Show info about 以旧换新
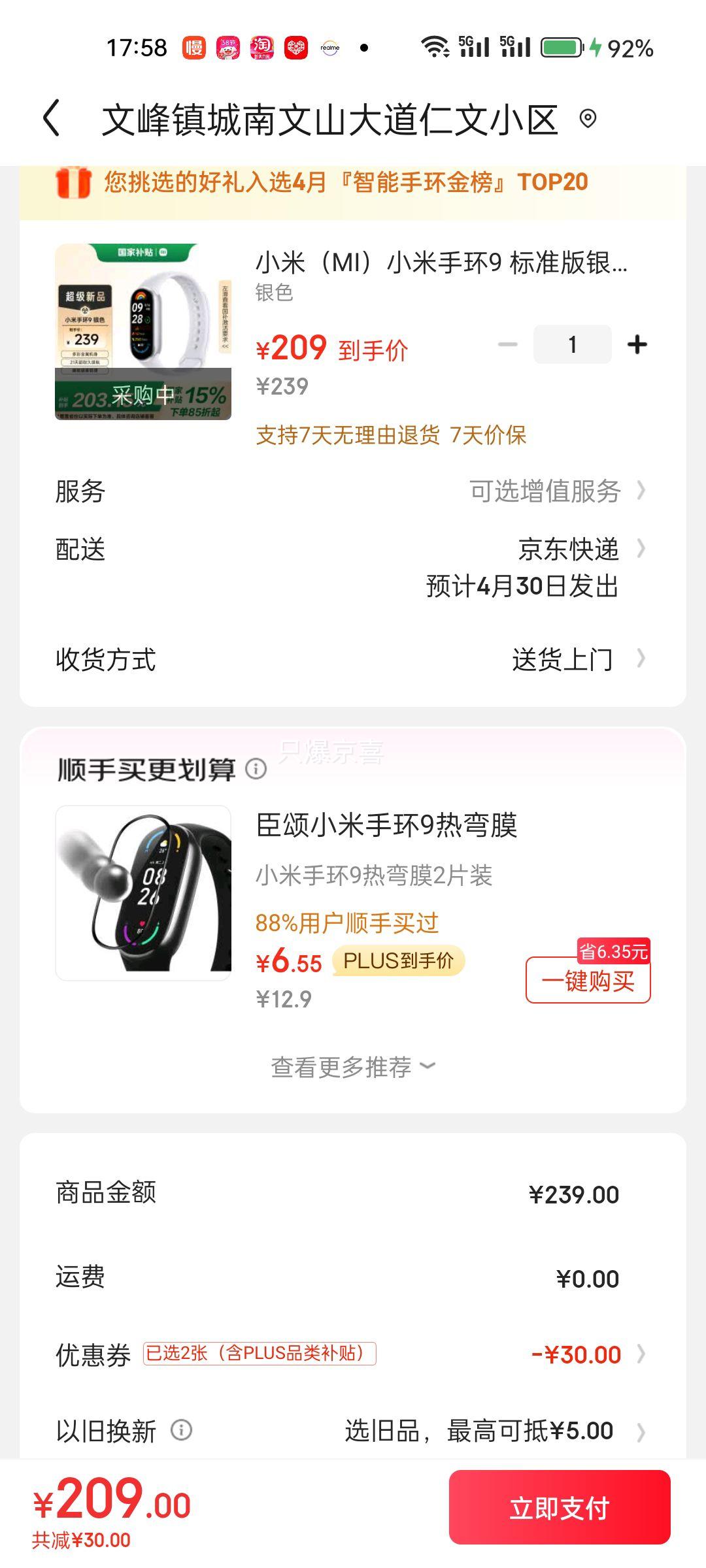Viewport: 706px width, 1568px height. pyautogui.click(x=181, y=1430)
